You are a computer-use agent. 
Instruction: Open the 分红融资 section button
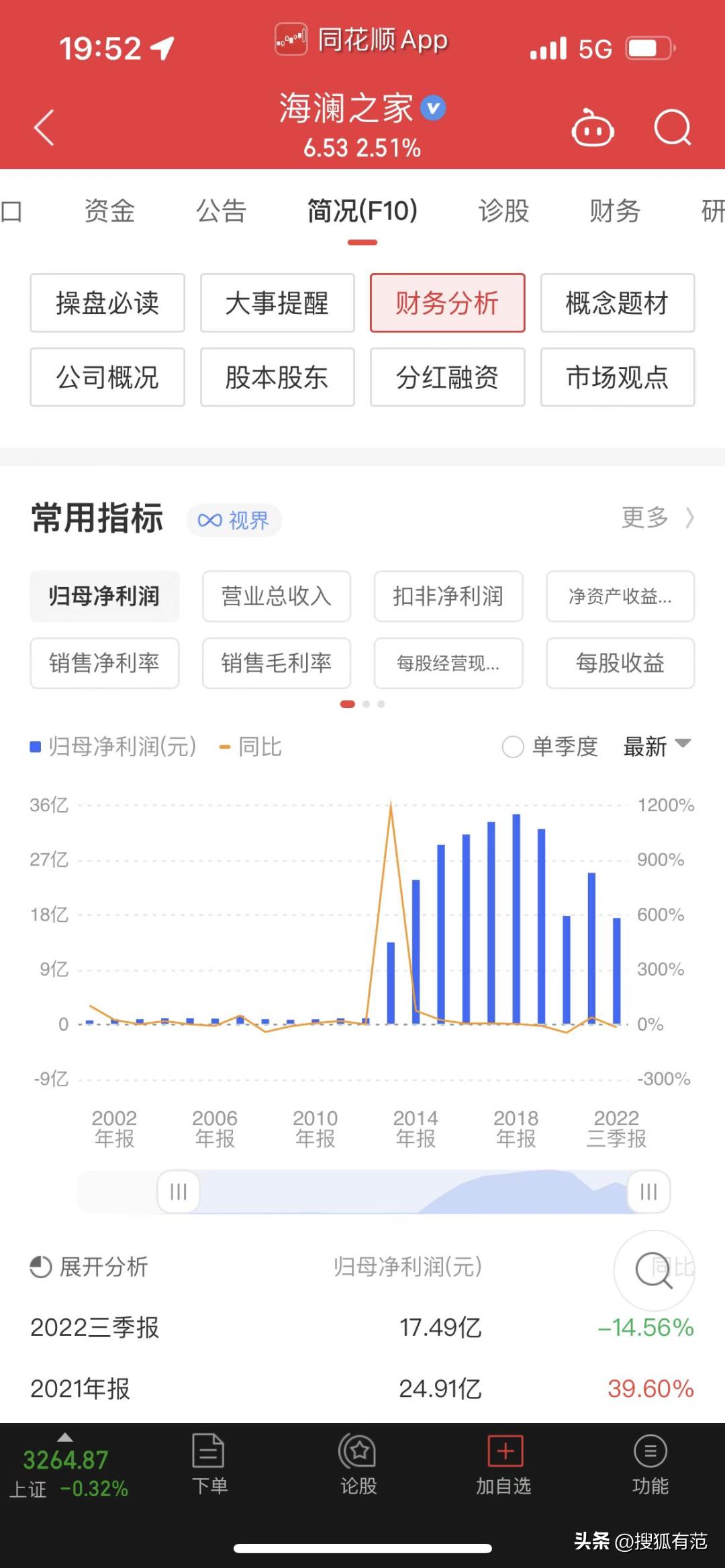[x=447, y=377]
